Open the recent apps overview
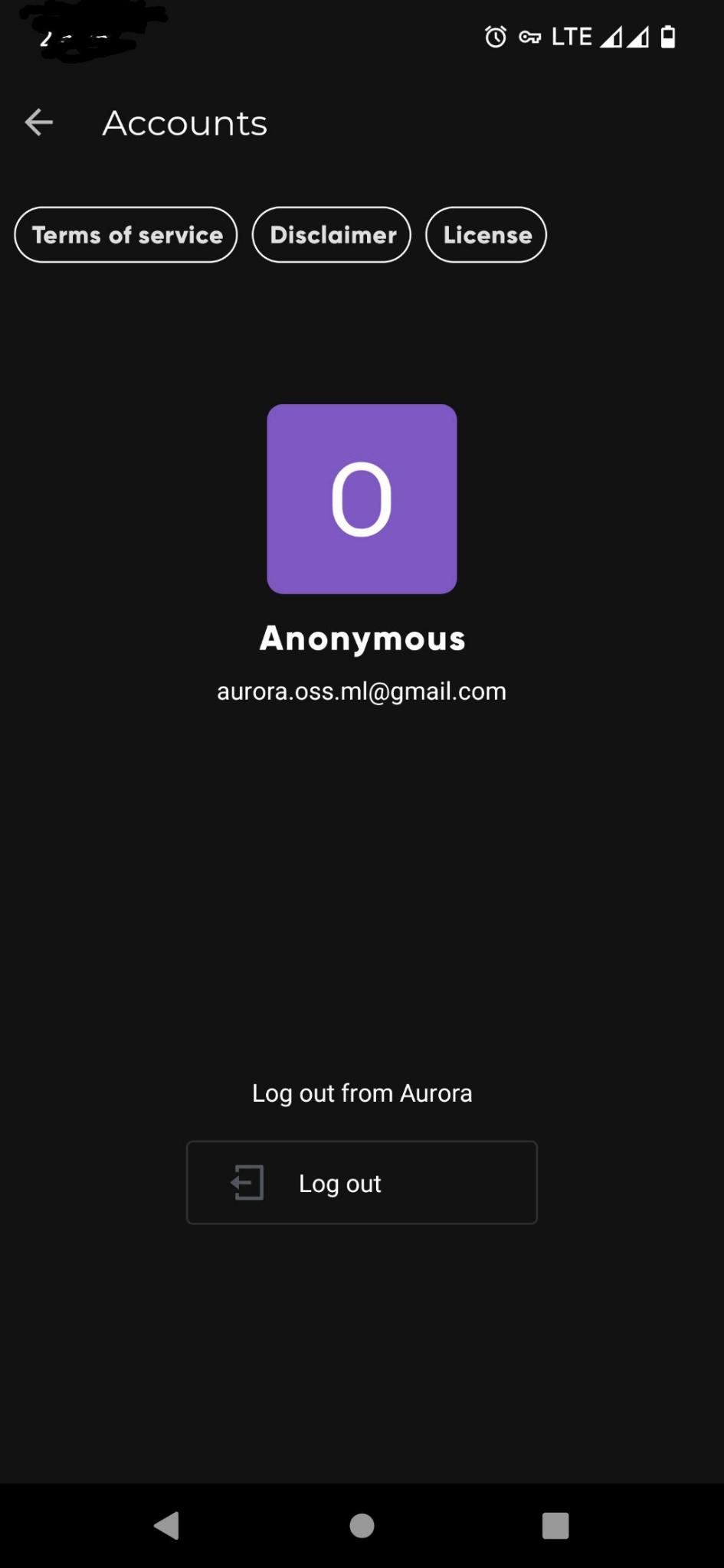The width and height of the screenshot is (724, 1568). pyautogui.click(x=555, y=1526)
